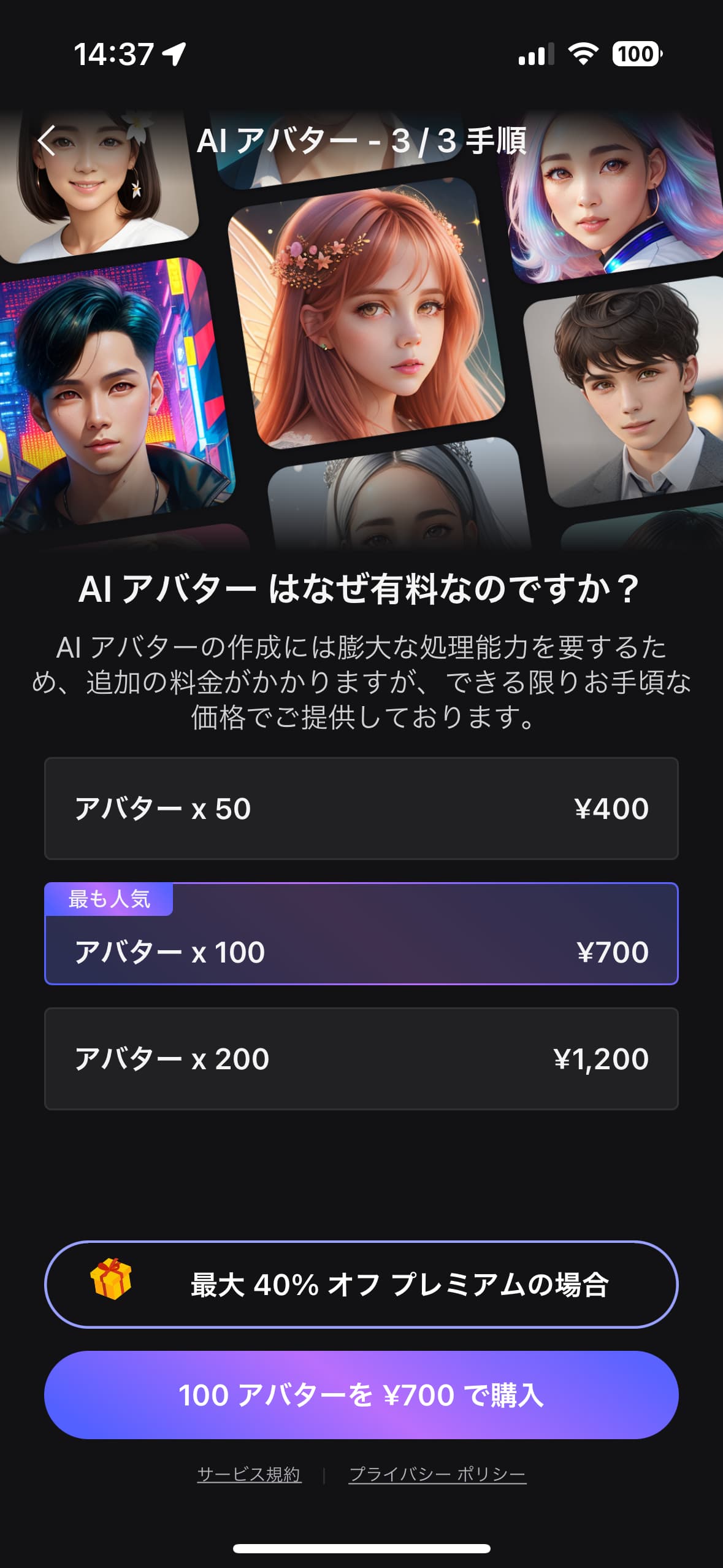Choose the most popular アバター x 100 option
This screenshot has height=1568, width=723.
pyautogui.click(x=361, y=934)
